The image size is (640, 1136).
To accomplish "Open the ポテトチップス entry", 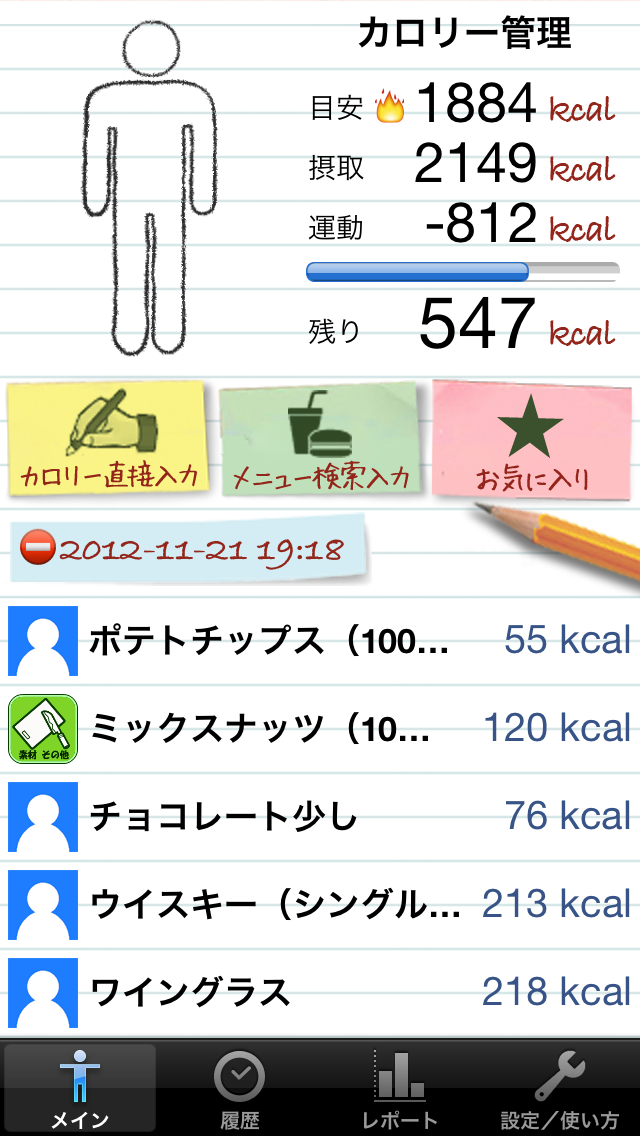I will click(x=320, y=641).
